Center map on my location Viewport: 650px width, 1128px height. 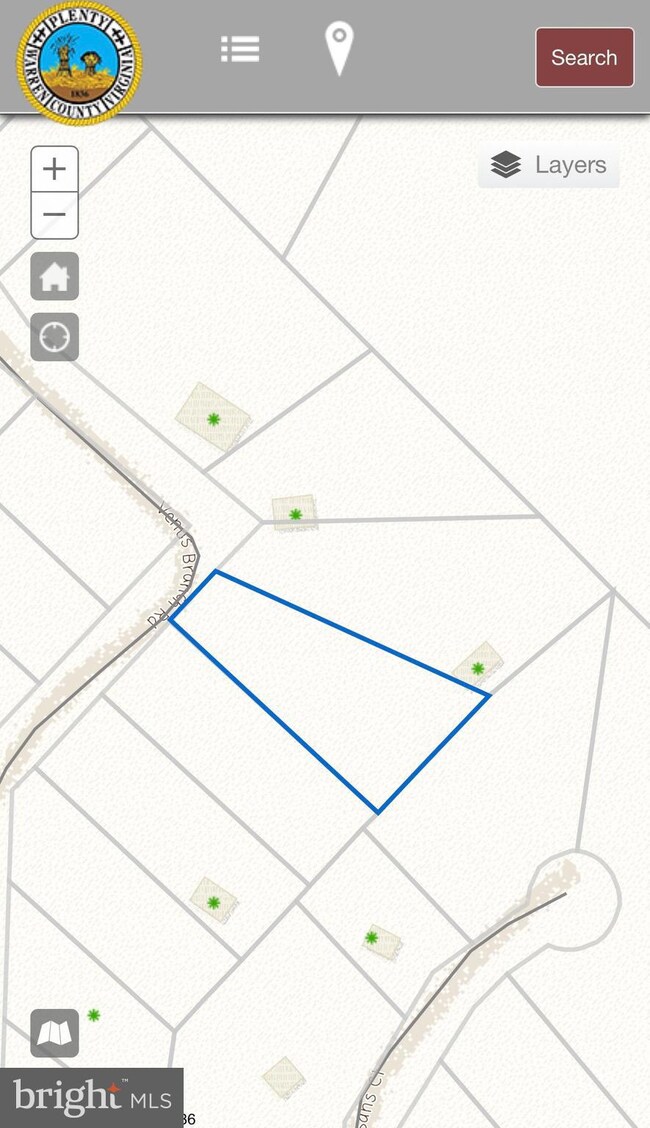point(55,337)
